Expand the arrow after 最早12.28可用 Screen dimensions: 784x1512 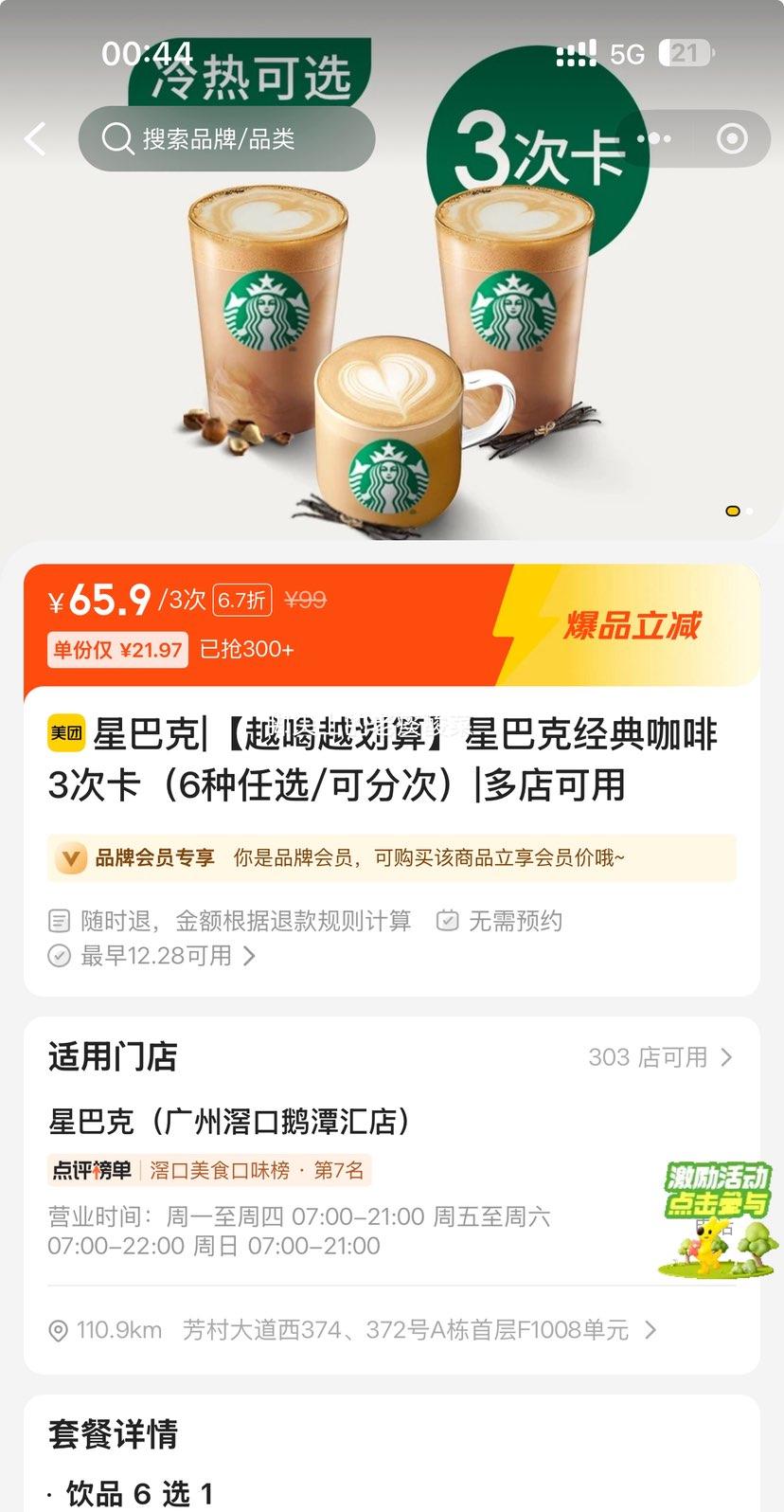point(249,956)
